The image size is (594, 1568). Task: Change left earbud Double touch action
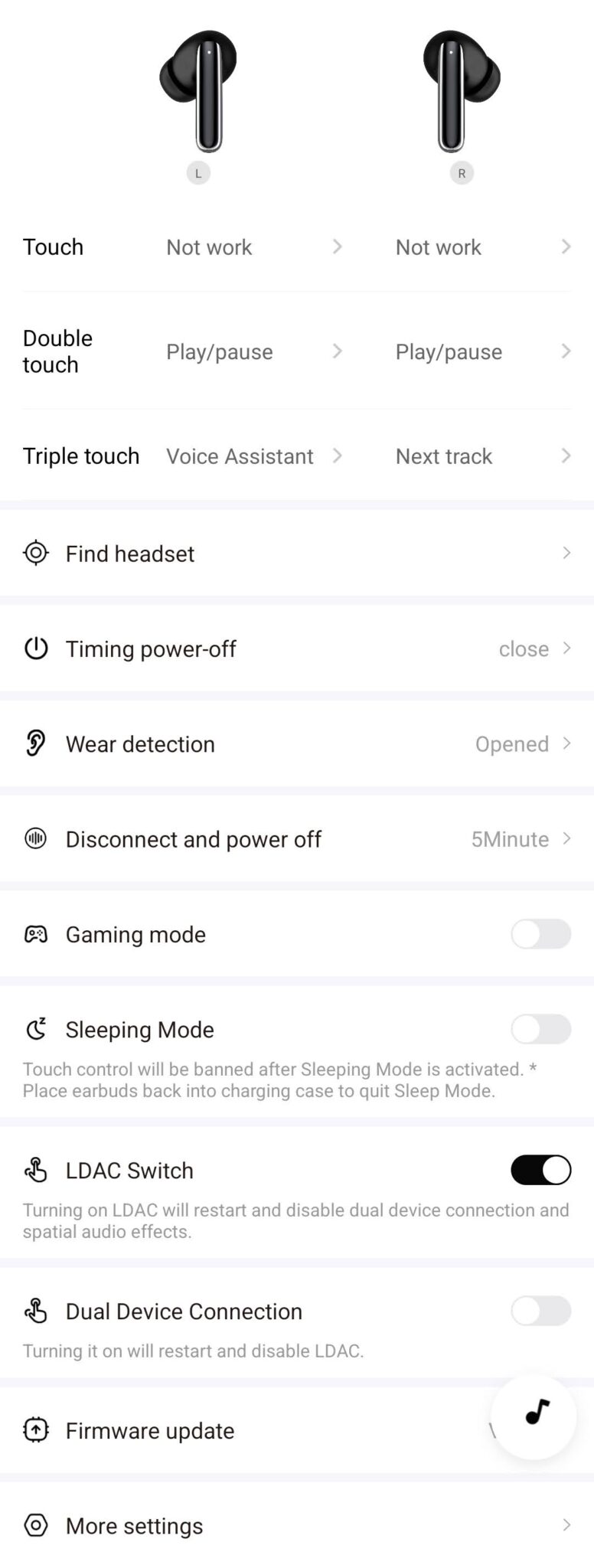(x=253, y=351)
